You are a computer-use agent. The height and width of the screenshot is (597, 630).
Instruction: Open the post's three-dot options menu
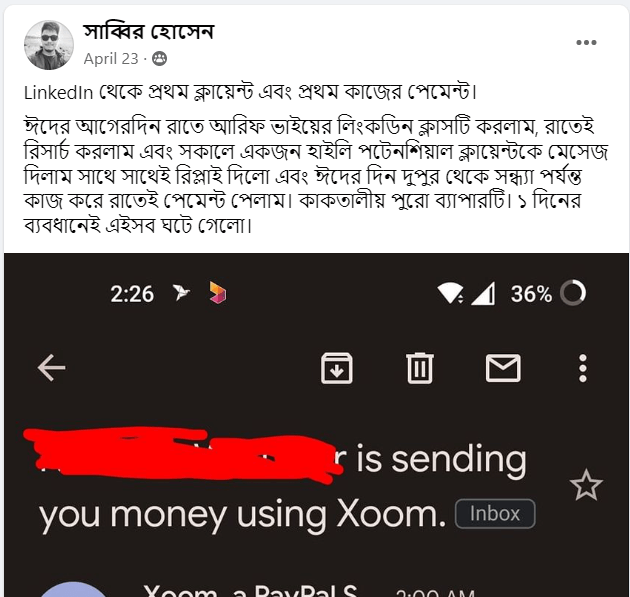[x=587, y=43]
